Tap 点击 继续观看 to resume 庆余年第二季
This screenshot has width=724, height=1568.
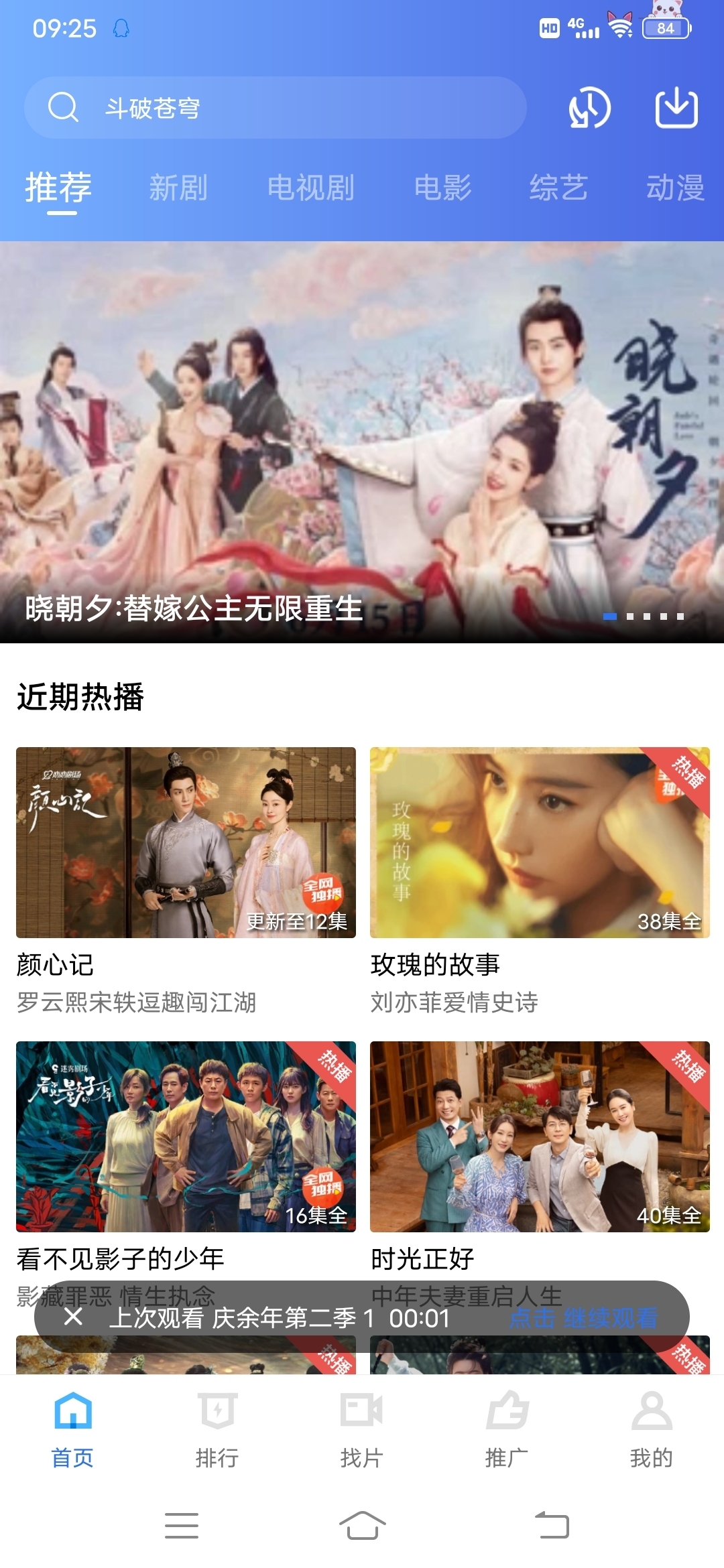tap(583, 1318)
